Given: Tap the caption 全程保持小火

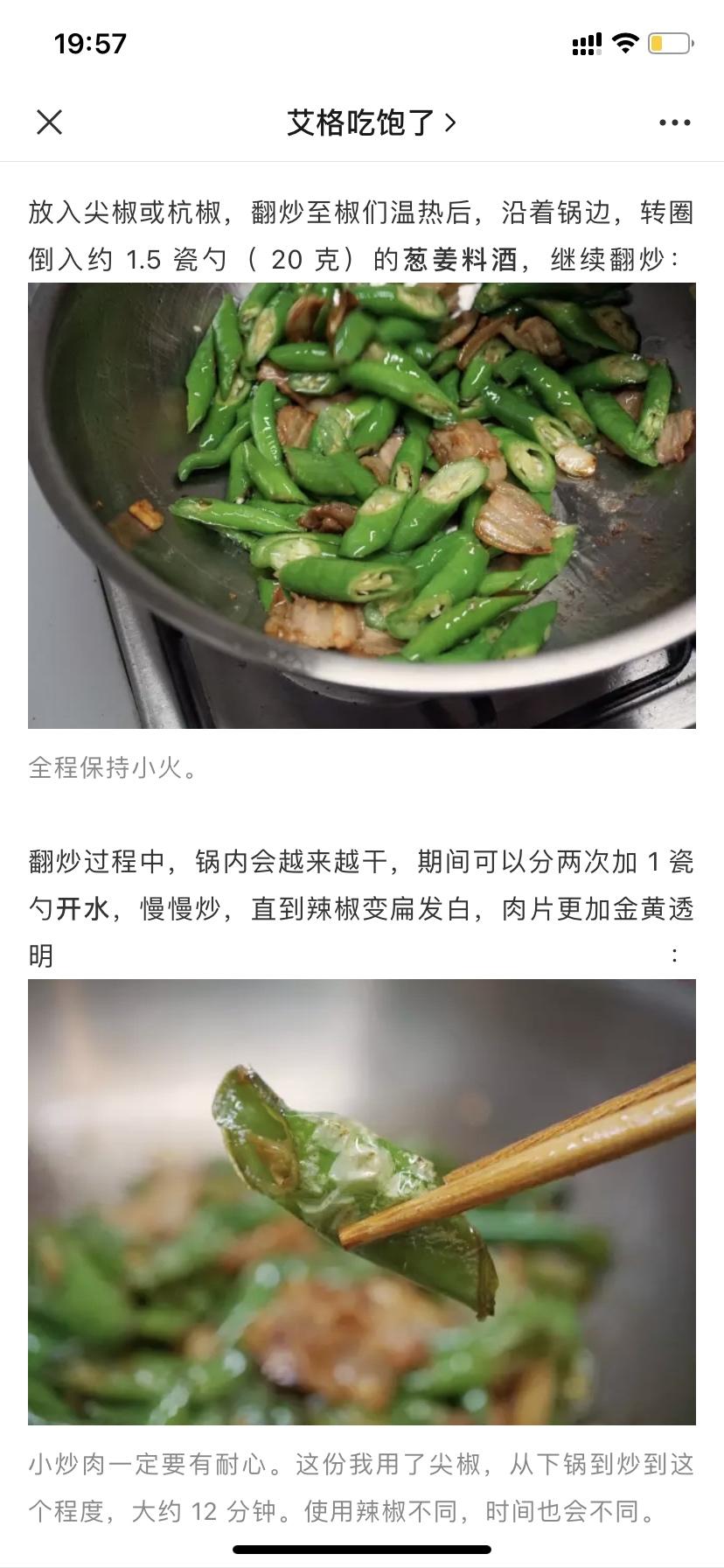Looking at the screenshot, I should (x=114, y=772).
